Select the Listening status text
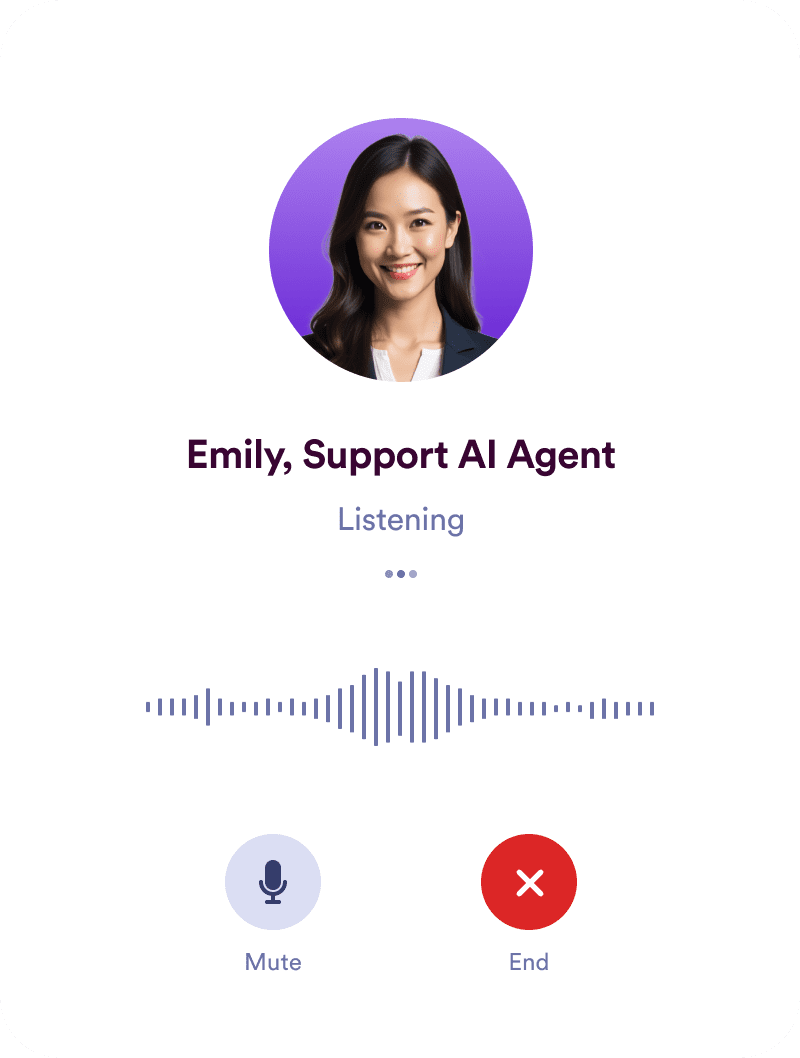800x1058 pixels. click(400, 519)
